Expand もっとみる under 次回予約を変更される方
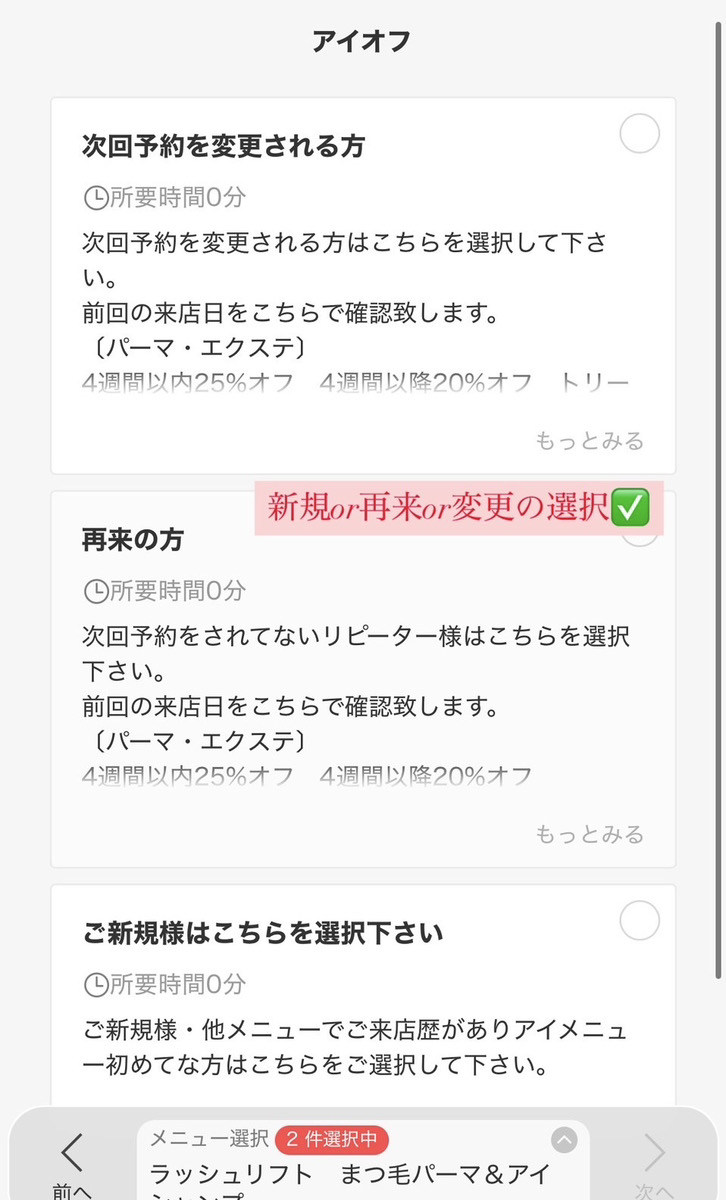 (x=589, y=441)
